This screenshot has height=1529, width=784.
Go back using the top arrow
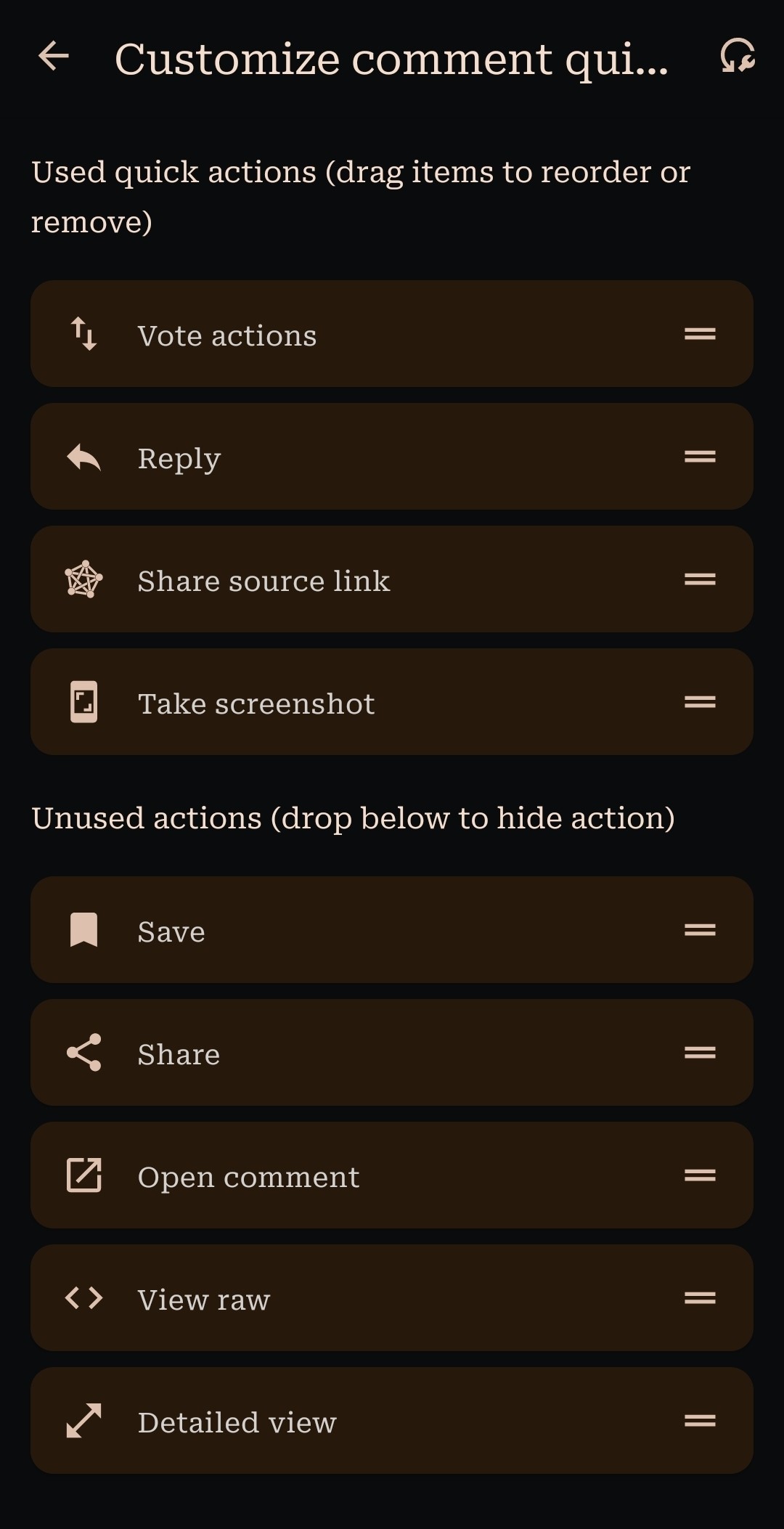click(54, 57)
